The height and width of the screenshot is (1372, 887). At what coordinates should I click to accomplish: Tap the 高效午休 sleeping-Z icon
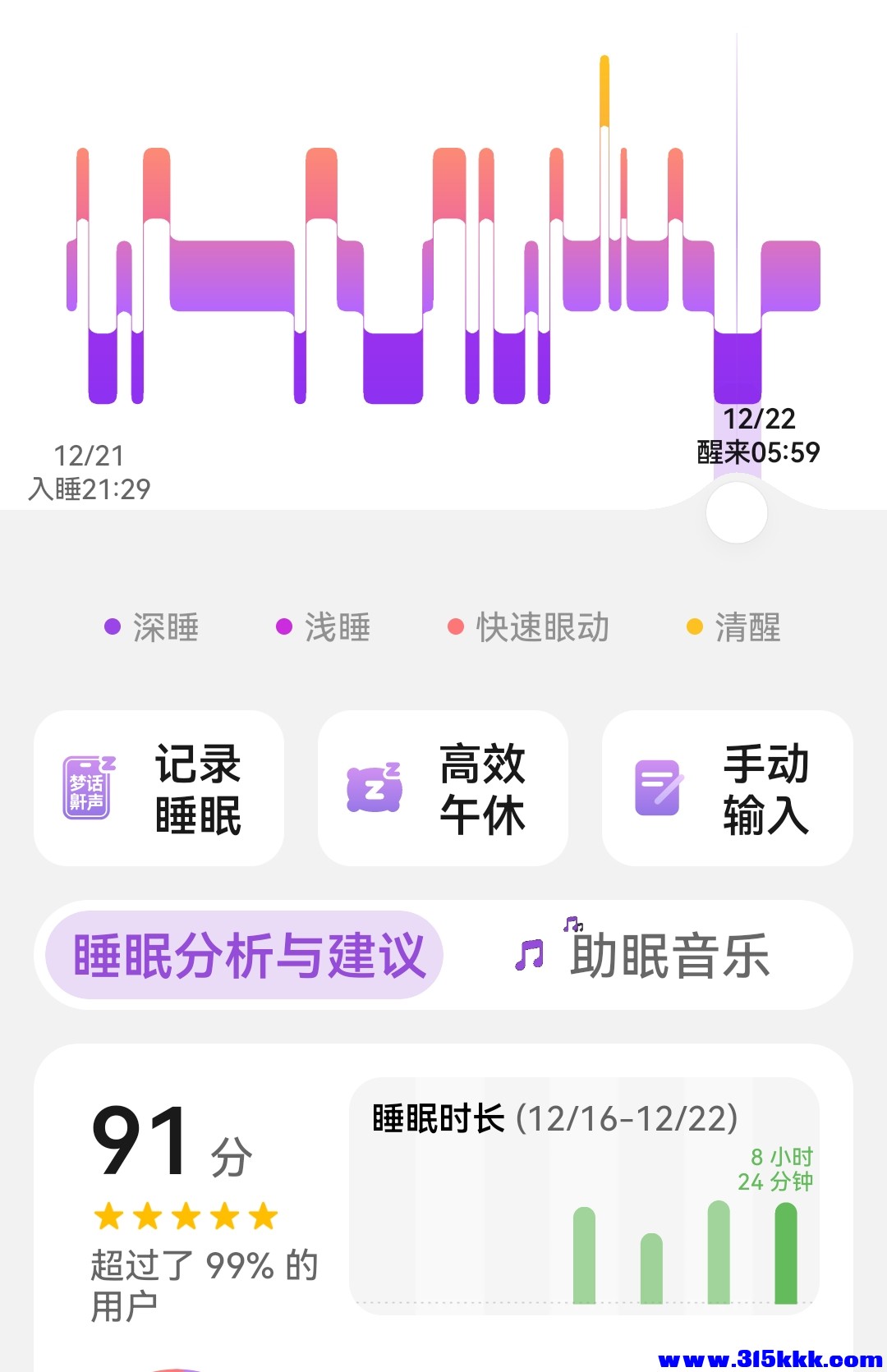[376, 787]
